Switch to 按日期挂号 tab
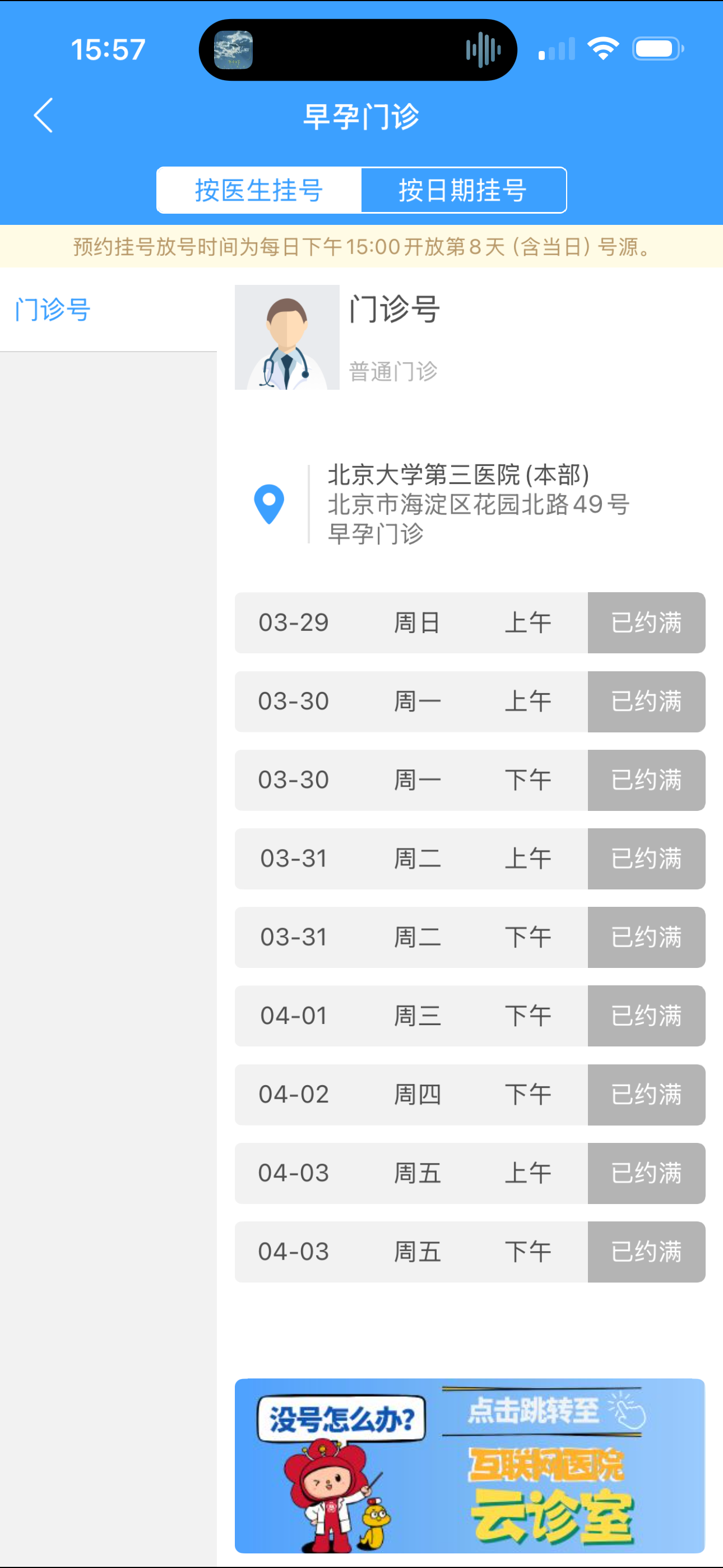723x1568 pixels. click(x=463, y=191)
